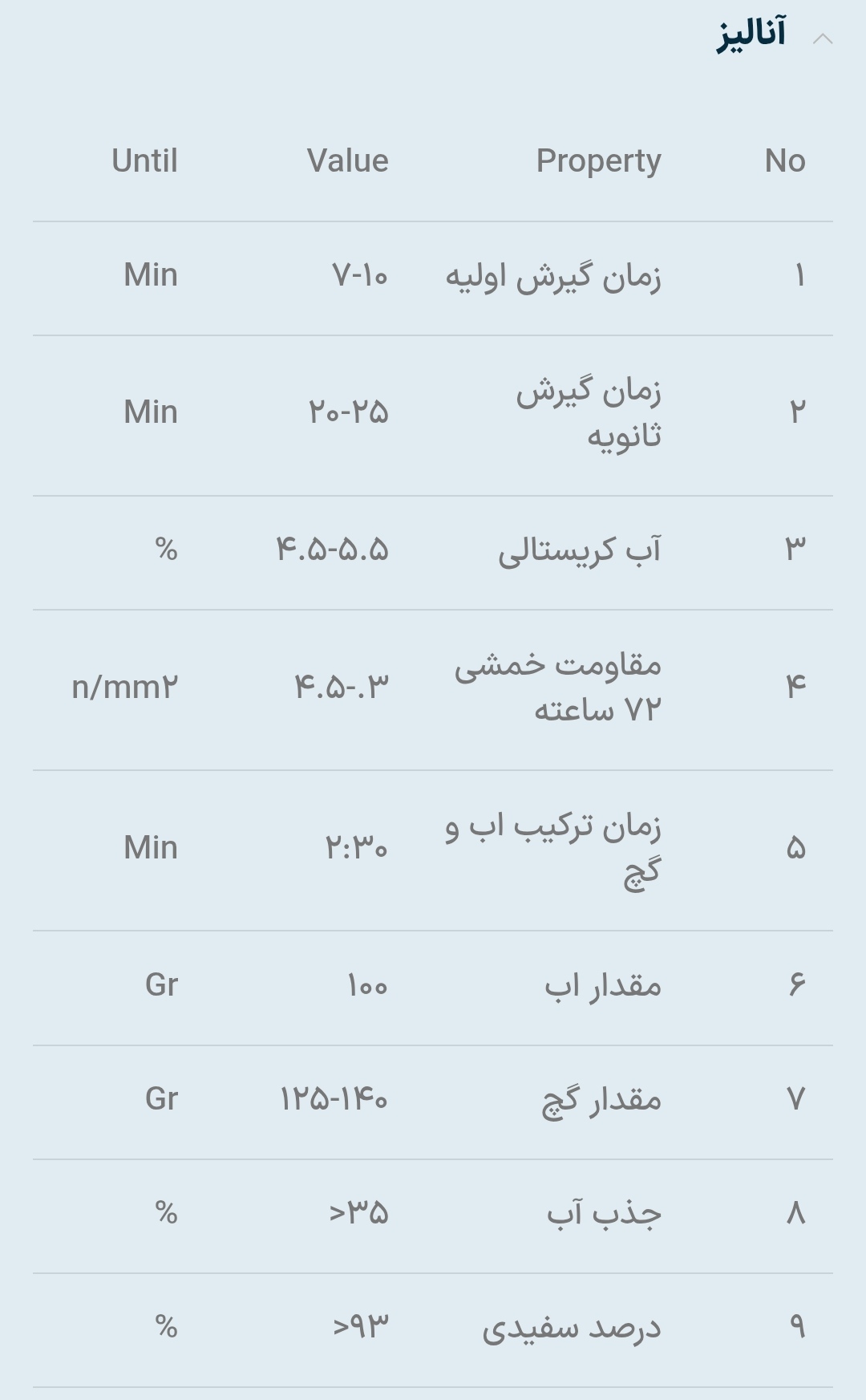The height and width of the screenshot is (1400, 866).
Task: Collapse the آنالیز section
Action: (x=823, y=39)
